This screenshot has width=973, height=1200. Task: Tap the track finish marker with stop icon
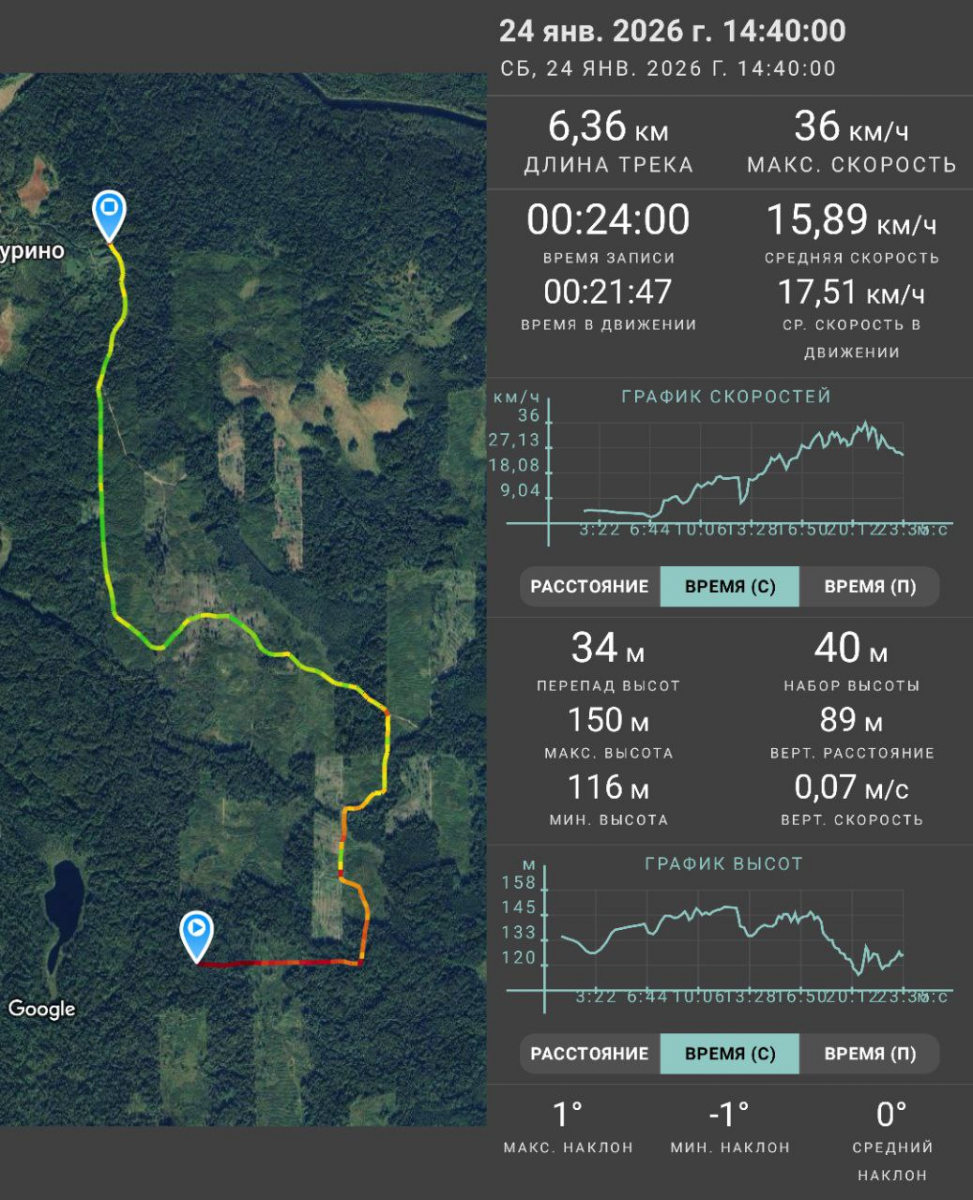tap(109, 211)
